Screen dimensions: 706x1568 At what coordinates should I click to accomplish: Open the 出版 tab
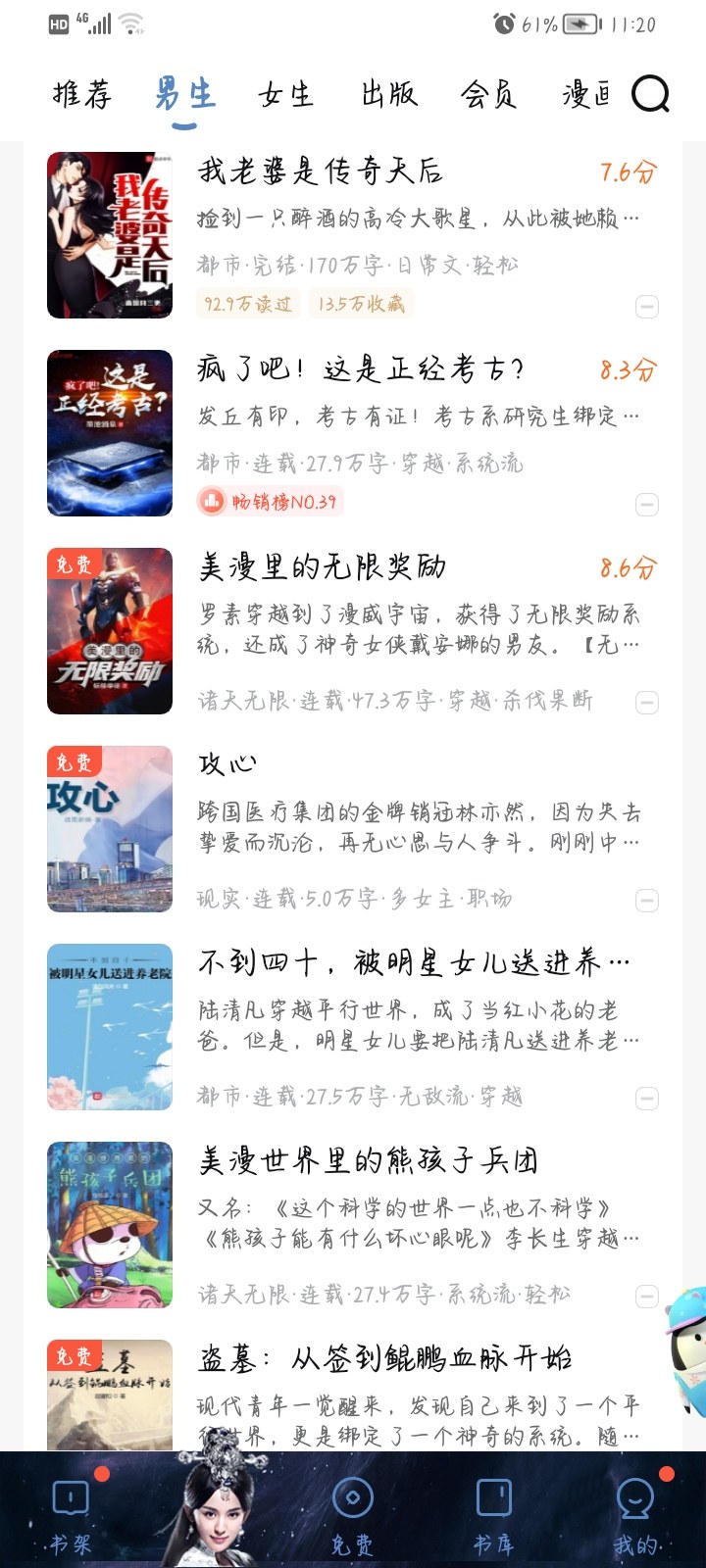point(389,95)
